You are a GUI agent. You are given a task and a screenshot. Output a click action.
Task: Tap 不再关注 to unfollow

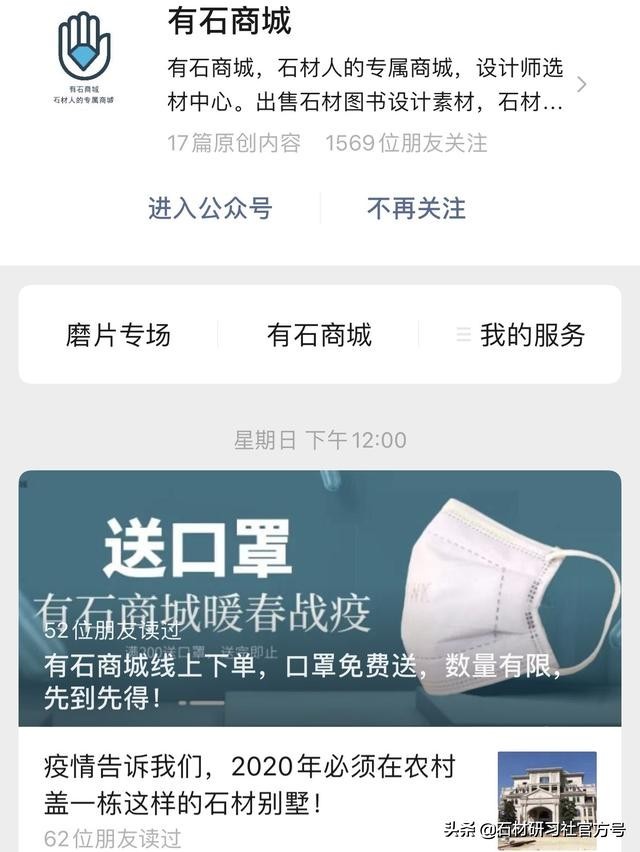pyautogui.click(x=416, y=208)
